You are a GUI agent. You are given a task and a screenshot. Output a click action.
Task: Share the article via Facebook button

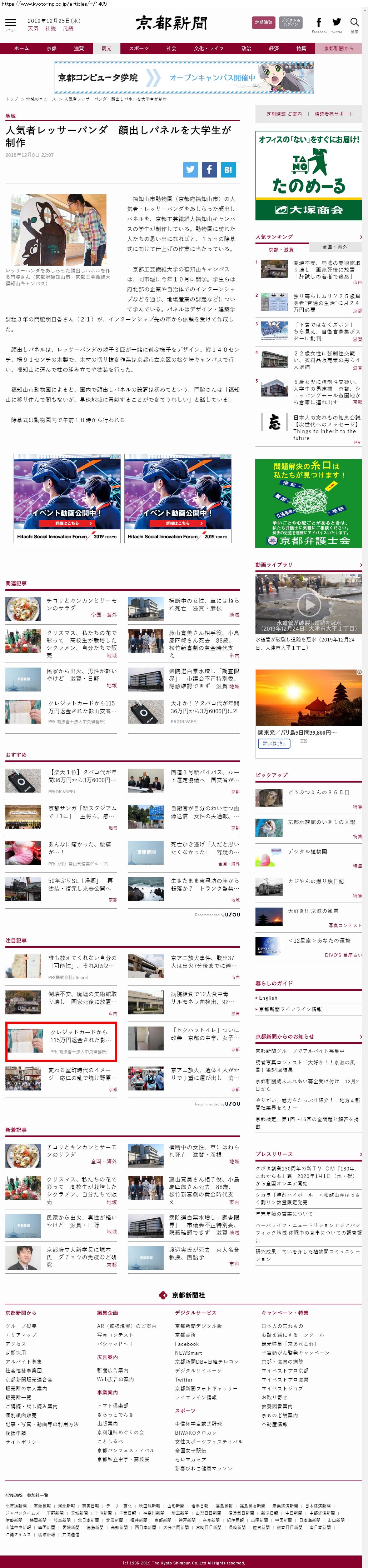(209, 170)
